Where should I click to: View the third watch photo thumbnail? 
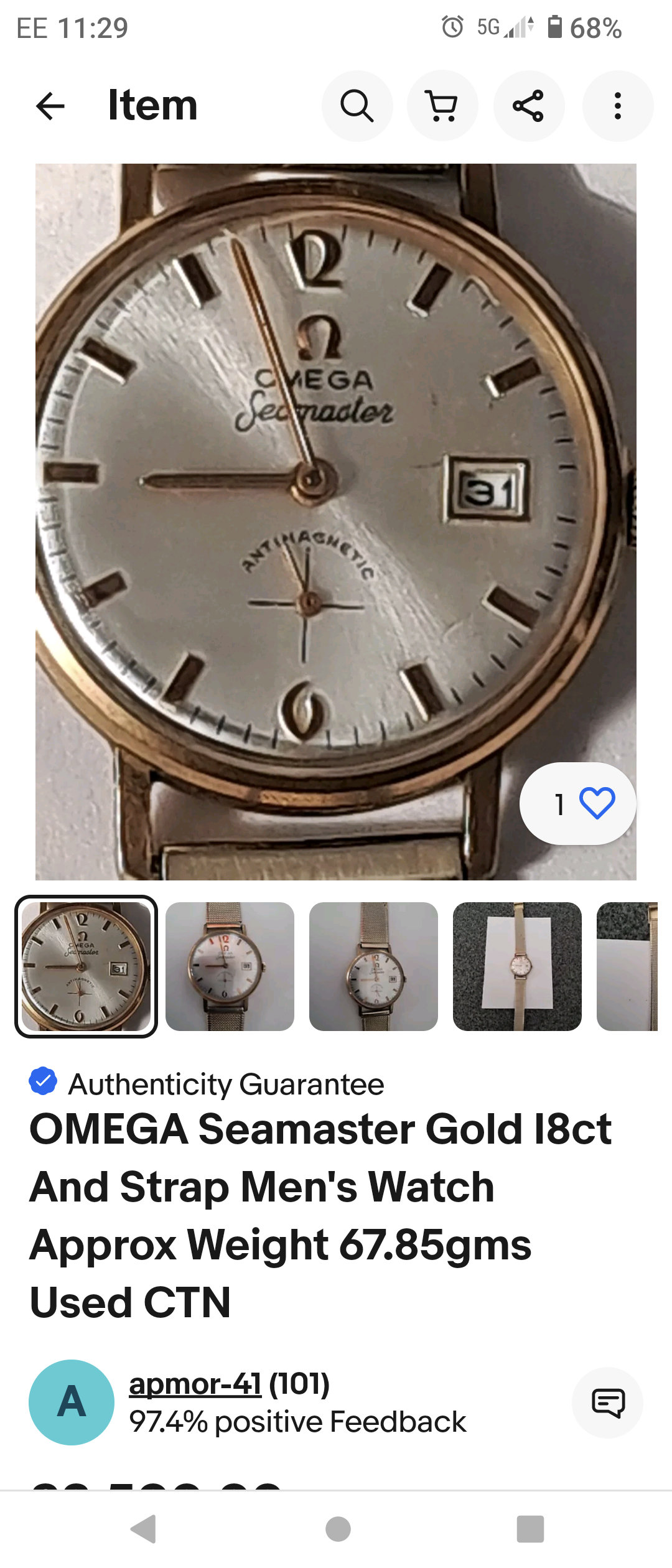tap(373, 966)
